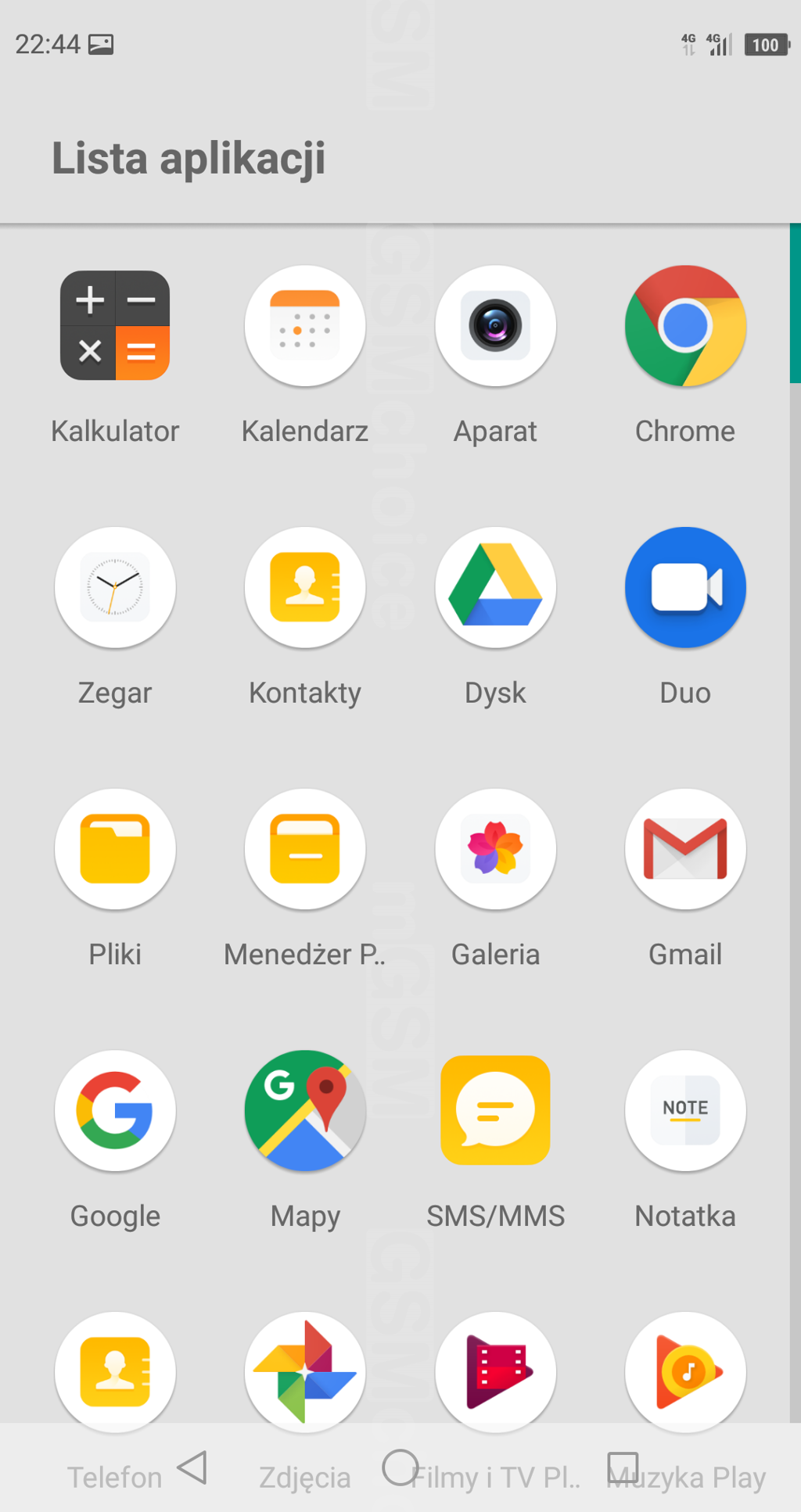Open the Aparat camera app
This screenshot has width=801, height=1512.
[x=495, y=325]
